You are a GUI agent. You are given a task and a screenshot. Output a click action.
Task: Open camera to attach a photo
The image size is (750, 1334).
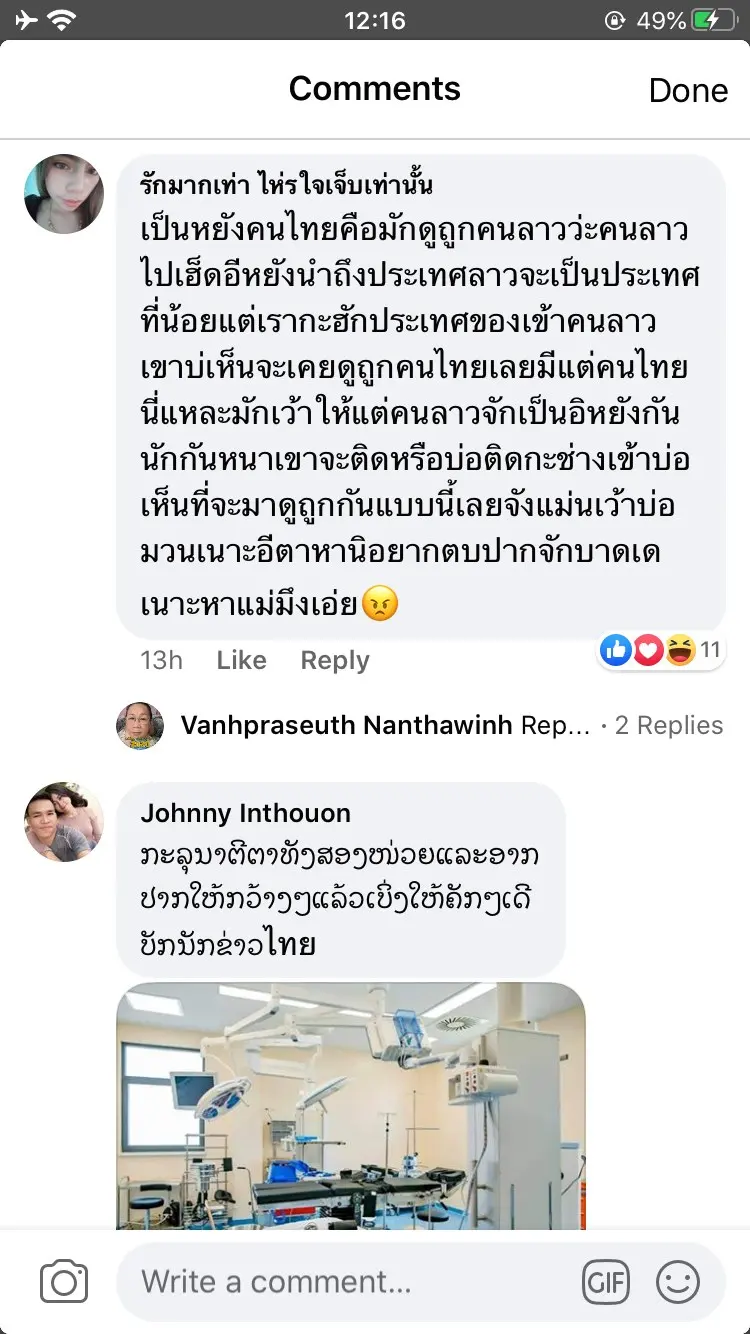point(64,1282)
